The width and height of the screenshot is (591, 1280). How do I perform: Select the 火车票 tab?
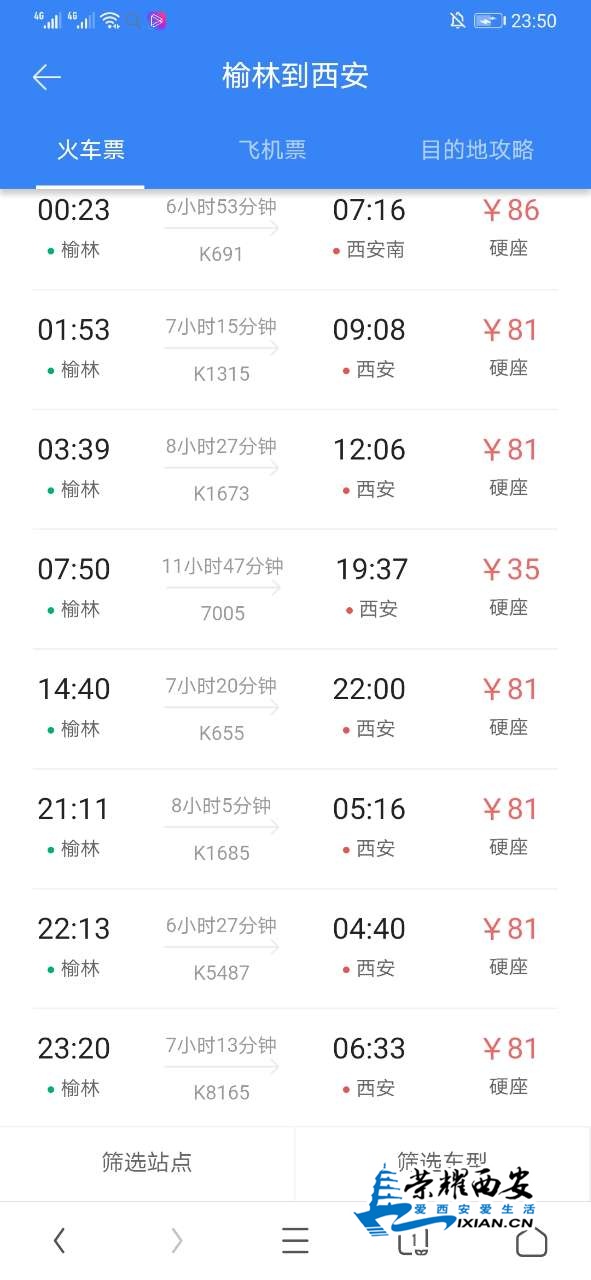[x=90, y=150]
